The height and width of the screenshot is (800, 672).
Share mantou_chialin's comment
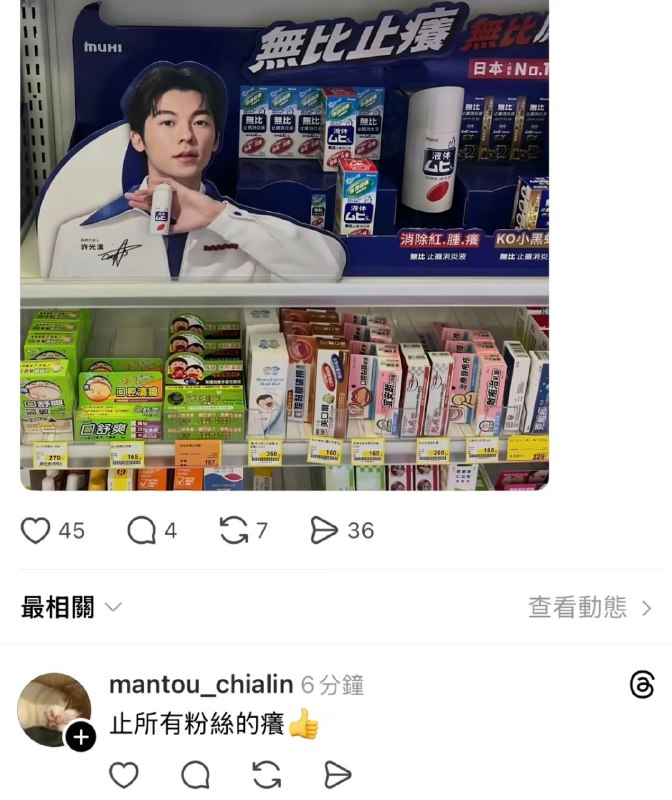(x=338, y=775)
